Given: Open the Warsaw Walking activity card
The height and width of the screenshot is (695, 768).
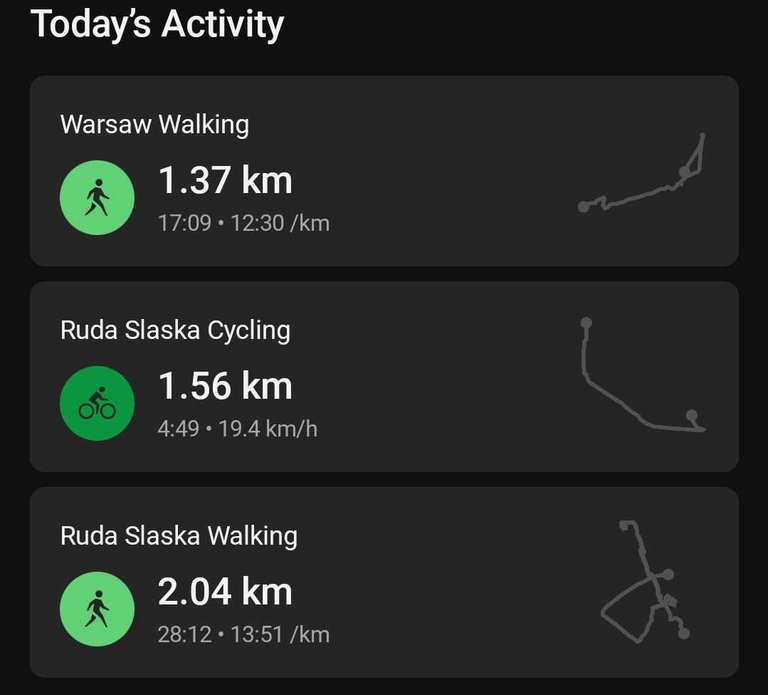Looking at the screenshot, I should (384, 171).
